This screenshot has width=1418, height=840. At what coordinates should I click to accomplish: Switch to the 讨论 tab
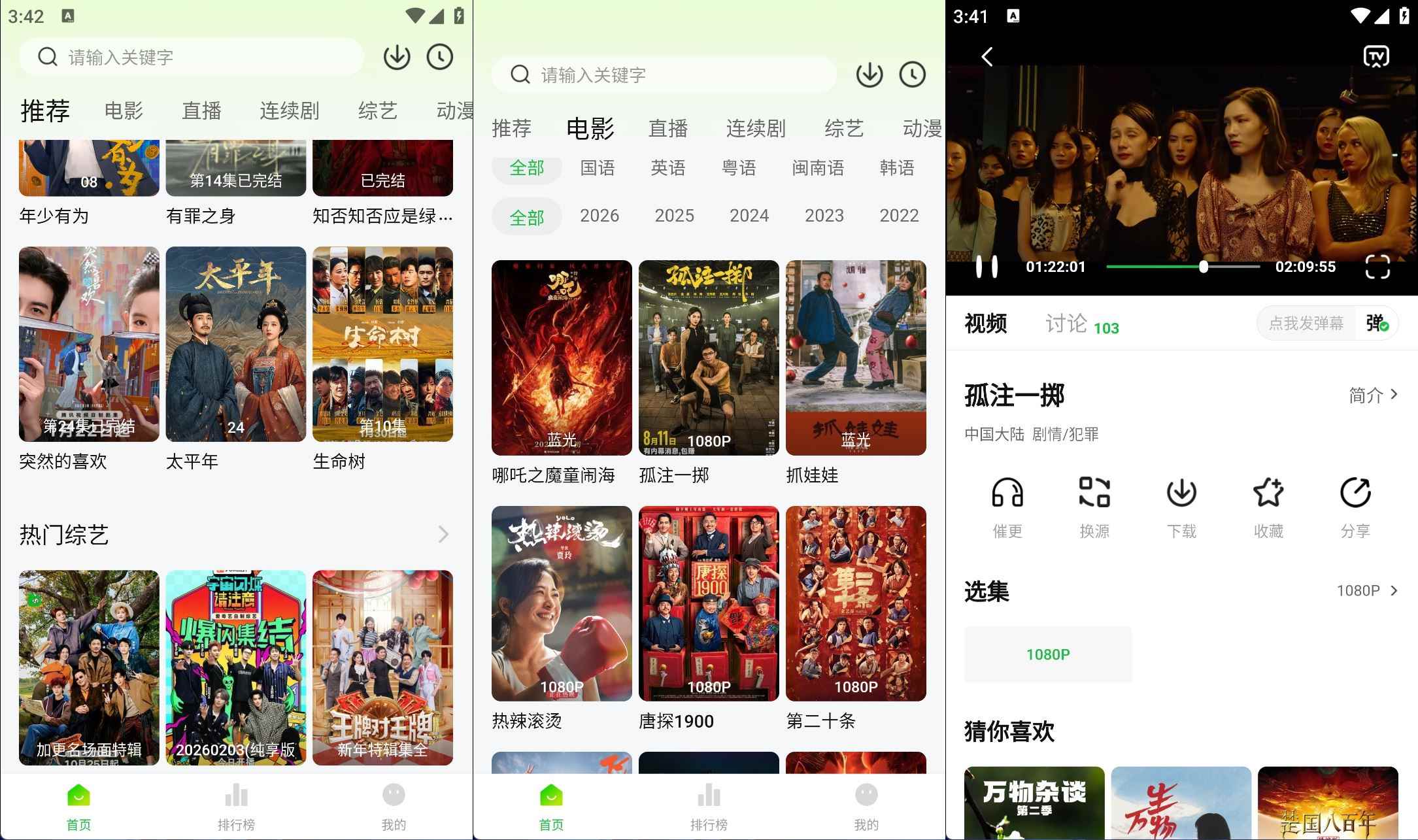(1067, 324)
